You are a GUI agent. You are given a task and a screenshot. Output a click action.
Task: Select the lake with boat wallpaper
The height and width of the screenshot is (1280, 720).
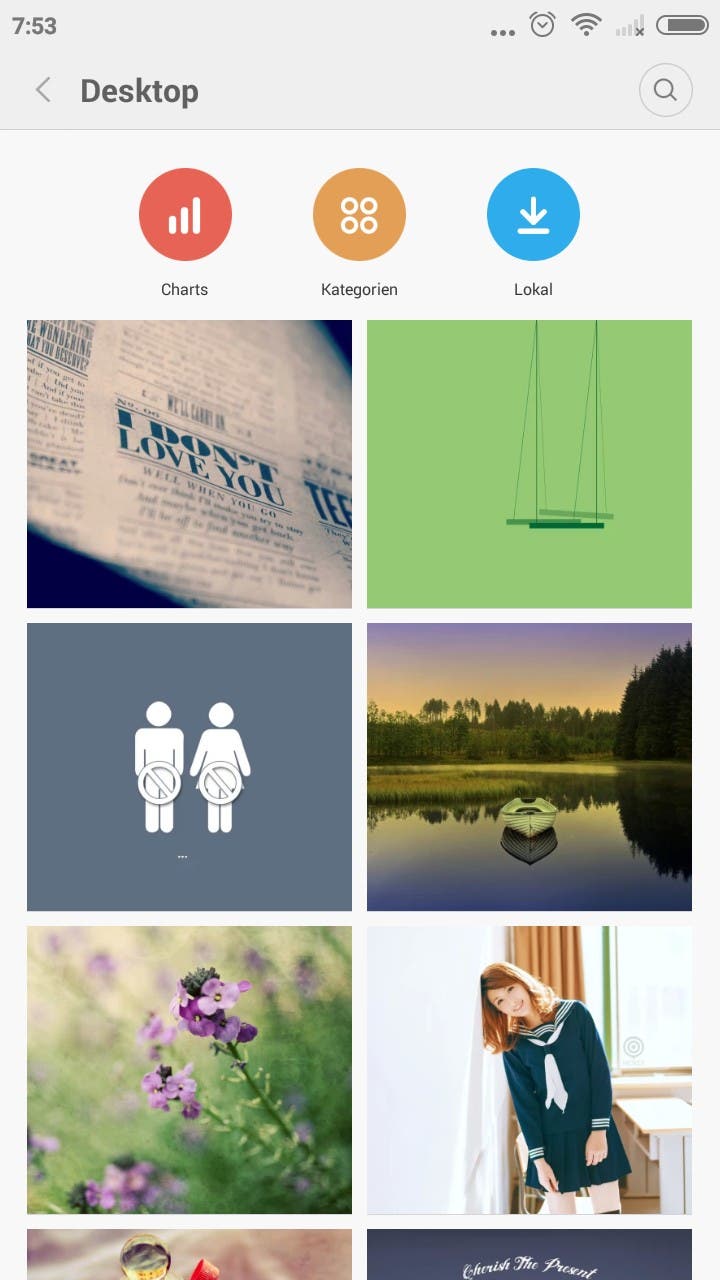(529, 767)
